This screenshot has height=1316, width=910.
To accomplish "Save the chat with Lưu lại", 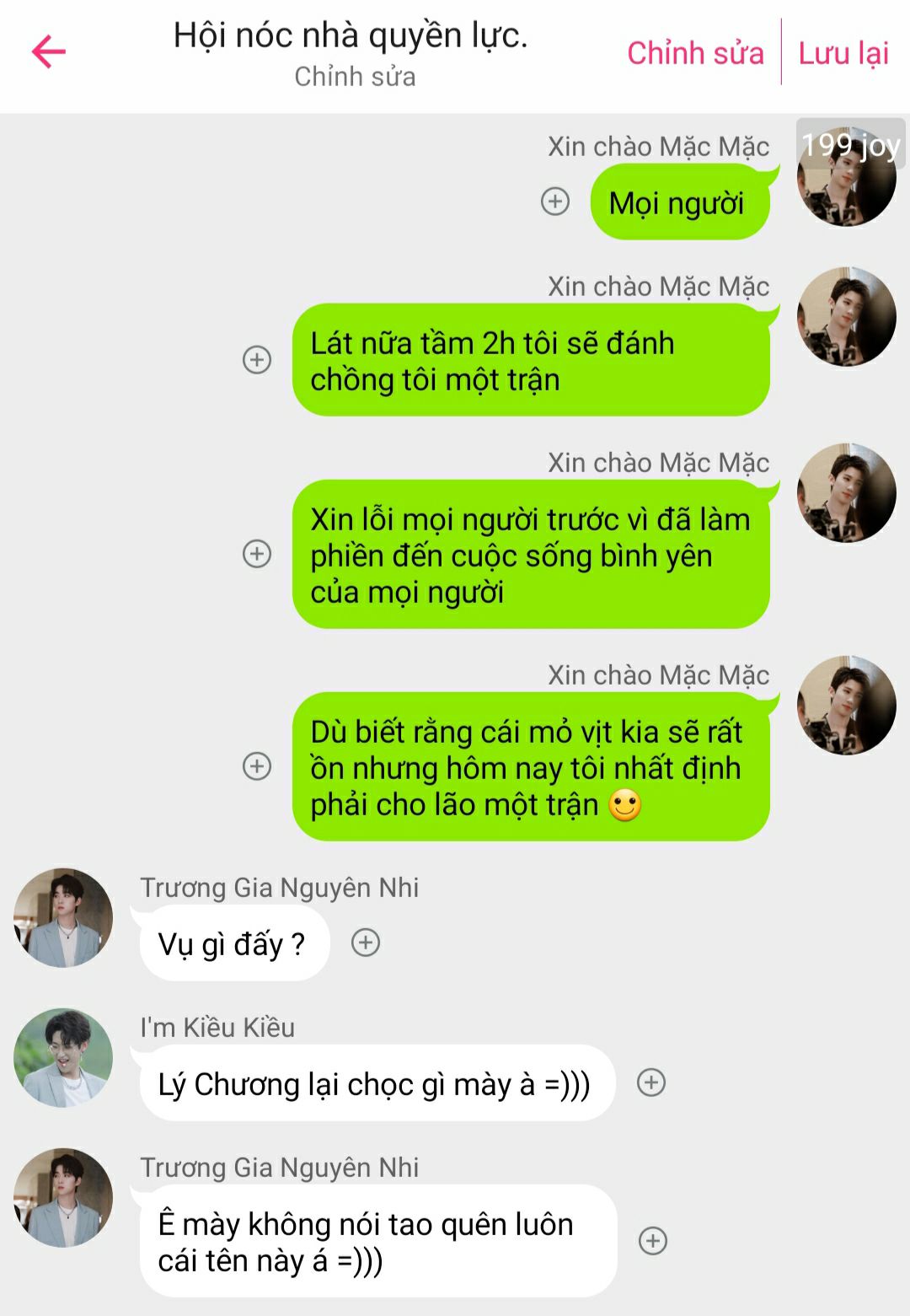I will coord(843,53).
